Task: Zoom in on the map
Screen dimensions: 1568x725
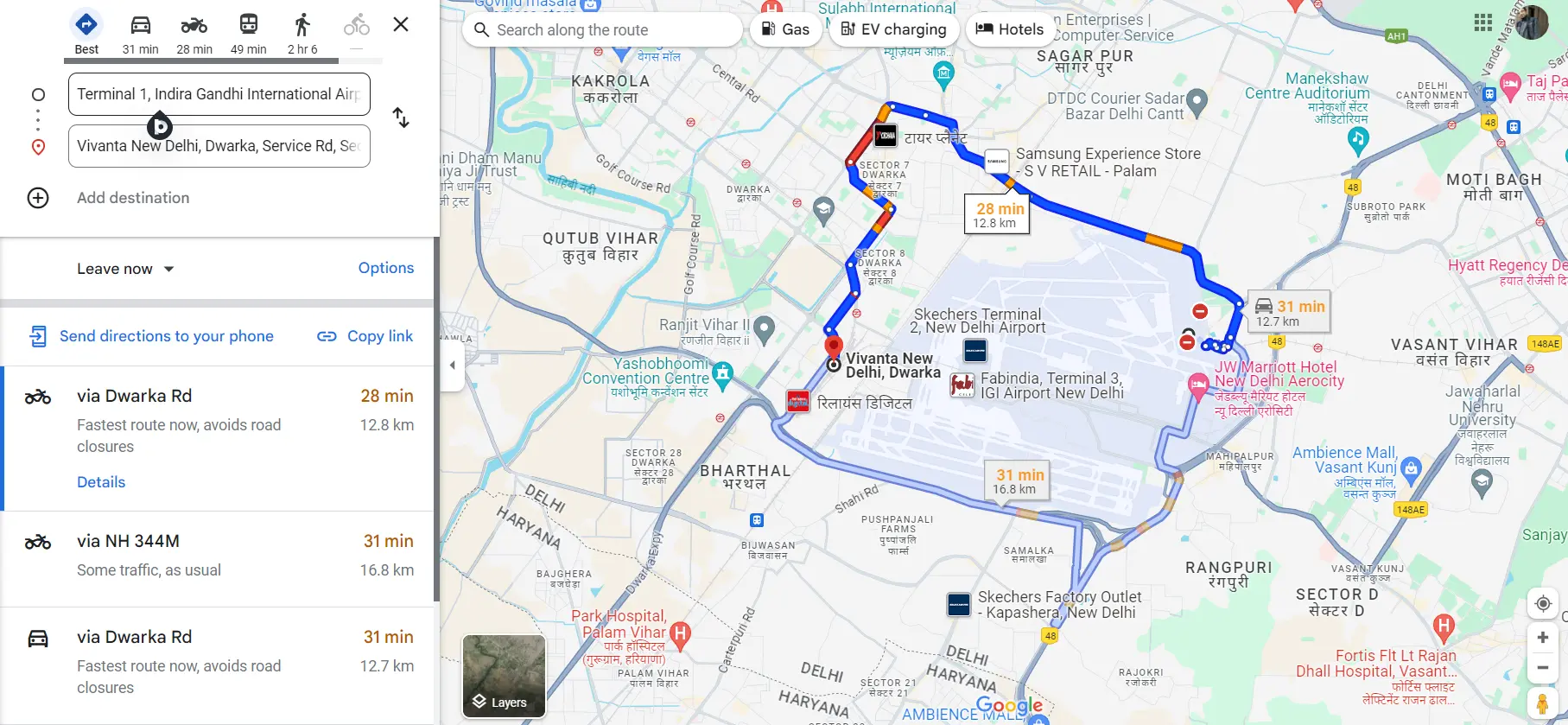Action: (x=1542, y=638)
